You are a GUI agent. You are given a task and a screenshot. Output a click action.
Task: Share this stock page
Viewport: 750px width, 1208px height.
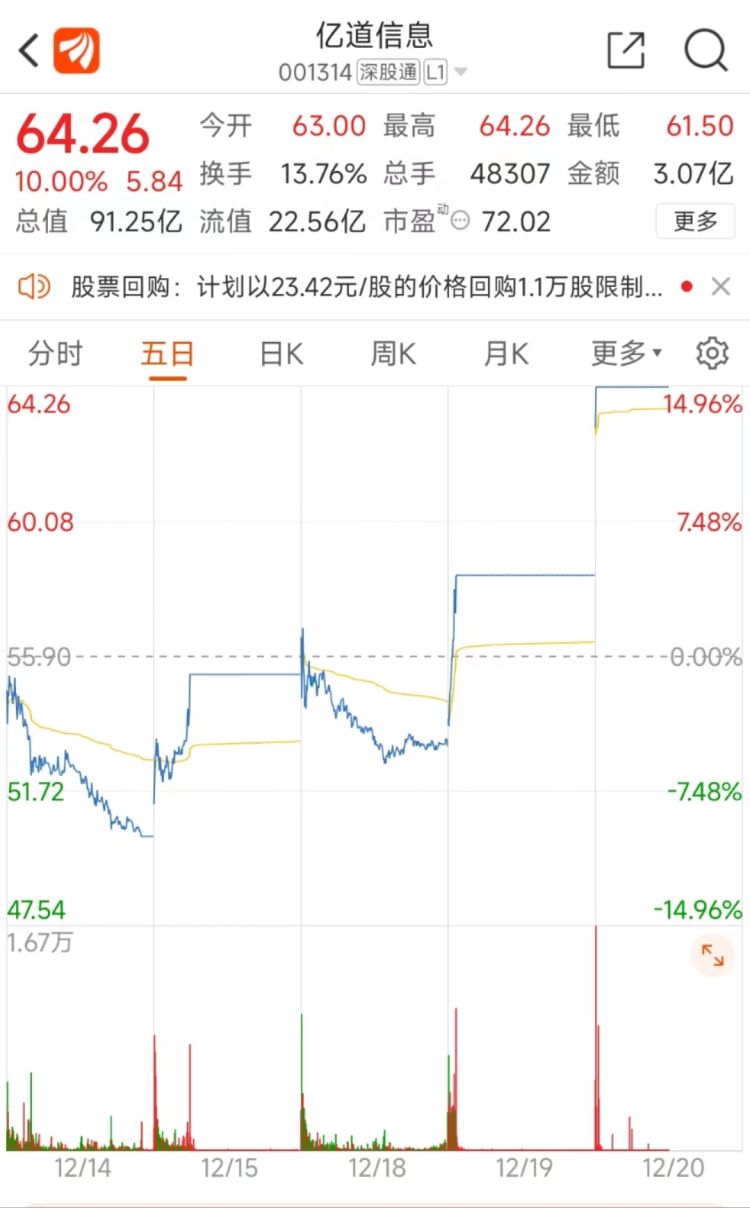click(x=626, y=50)
